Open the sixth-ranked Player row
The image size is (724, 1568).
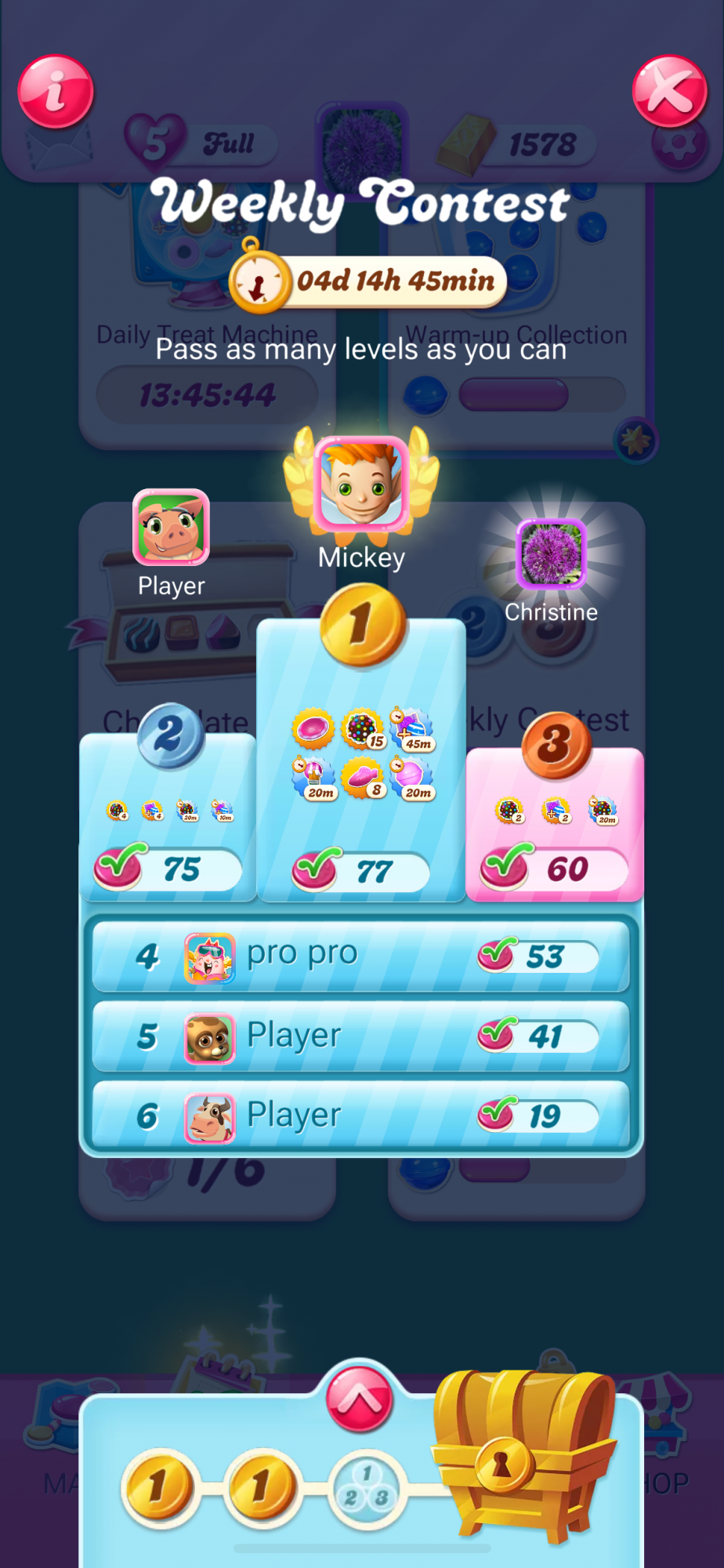pos(361,1116)
